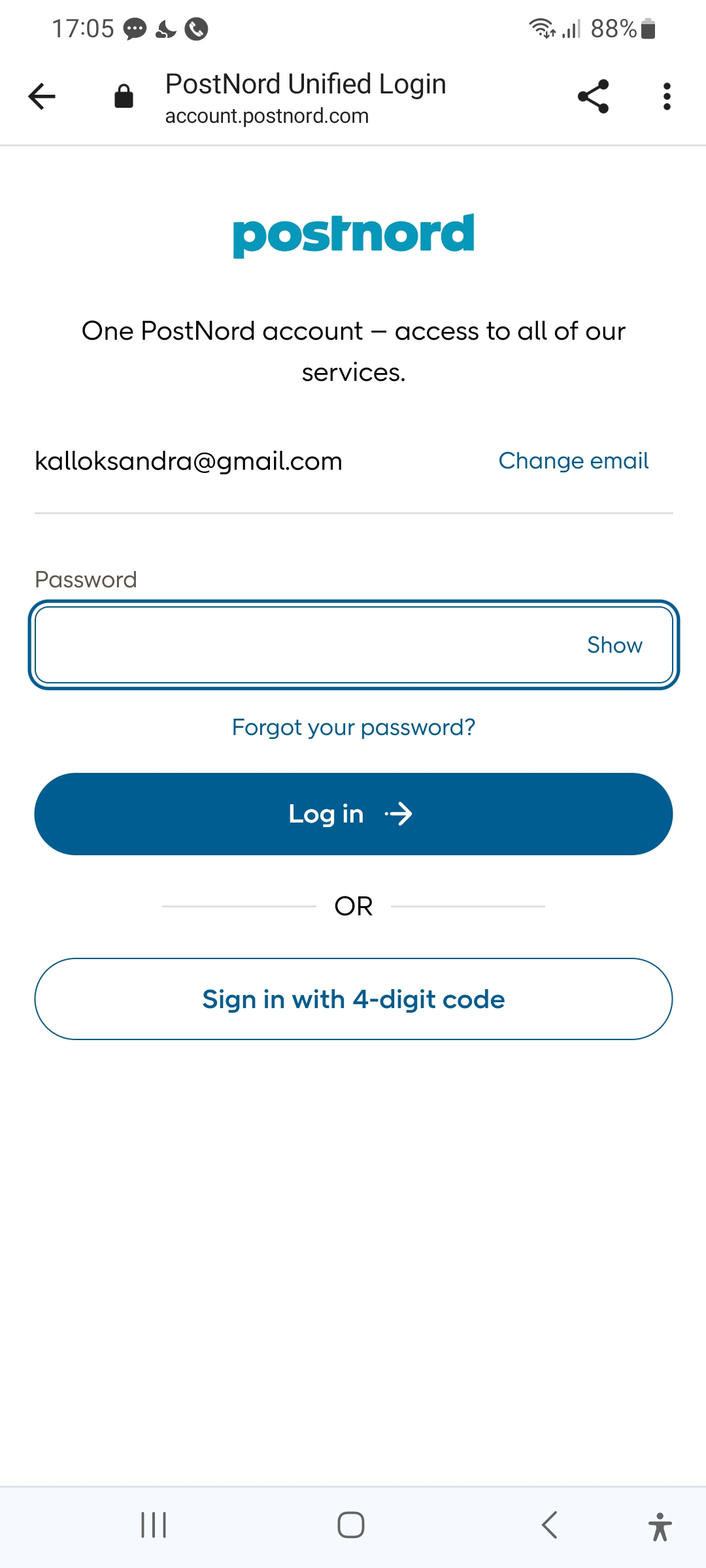
Task: Tap the Change email link
Action: click(573, 461)
